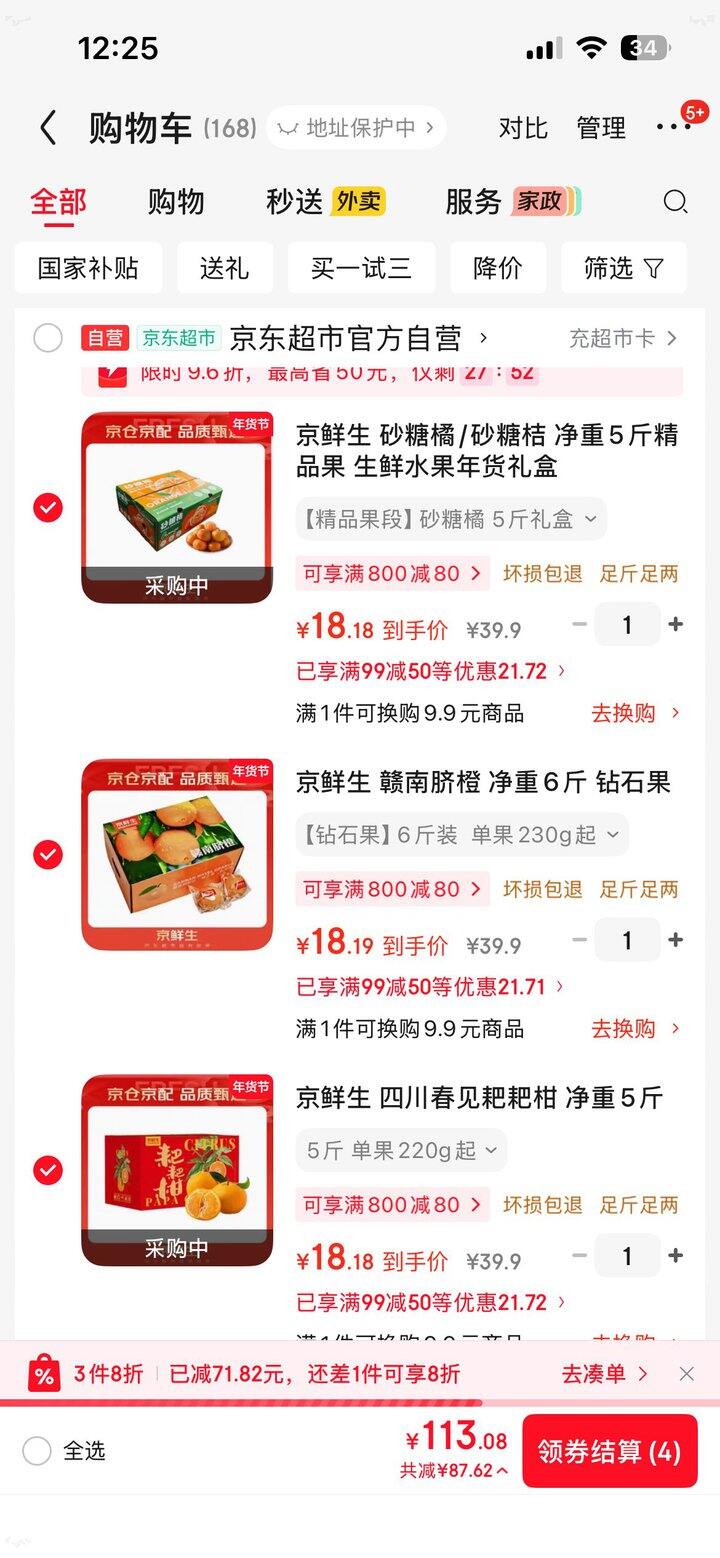
Task: Open the three-dot overflow menu
Action: pos(673,127)
